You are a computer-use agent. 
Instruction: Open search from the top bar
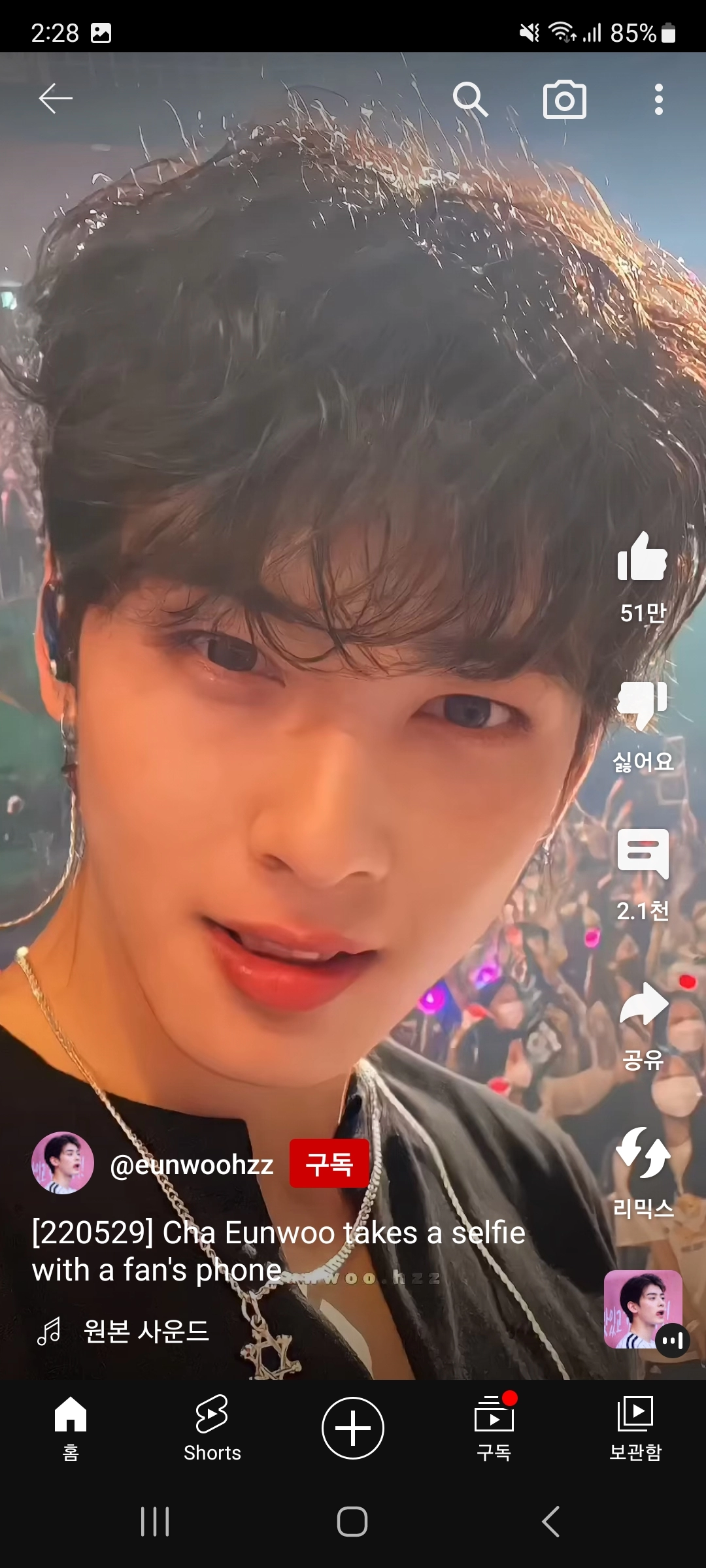click(473, 99)
